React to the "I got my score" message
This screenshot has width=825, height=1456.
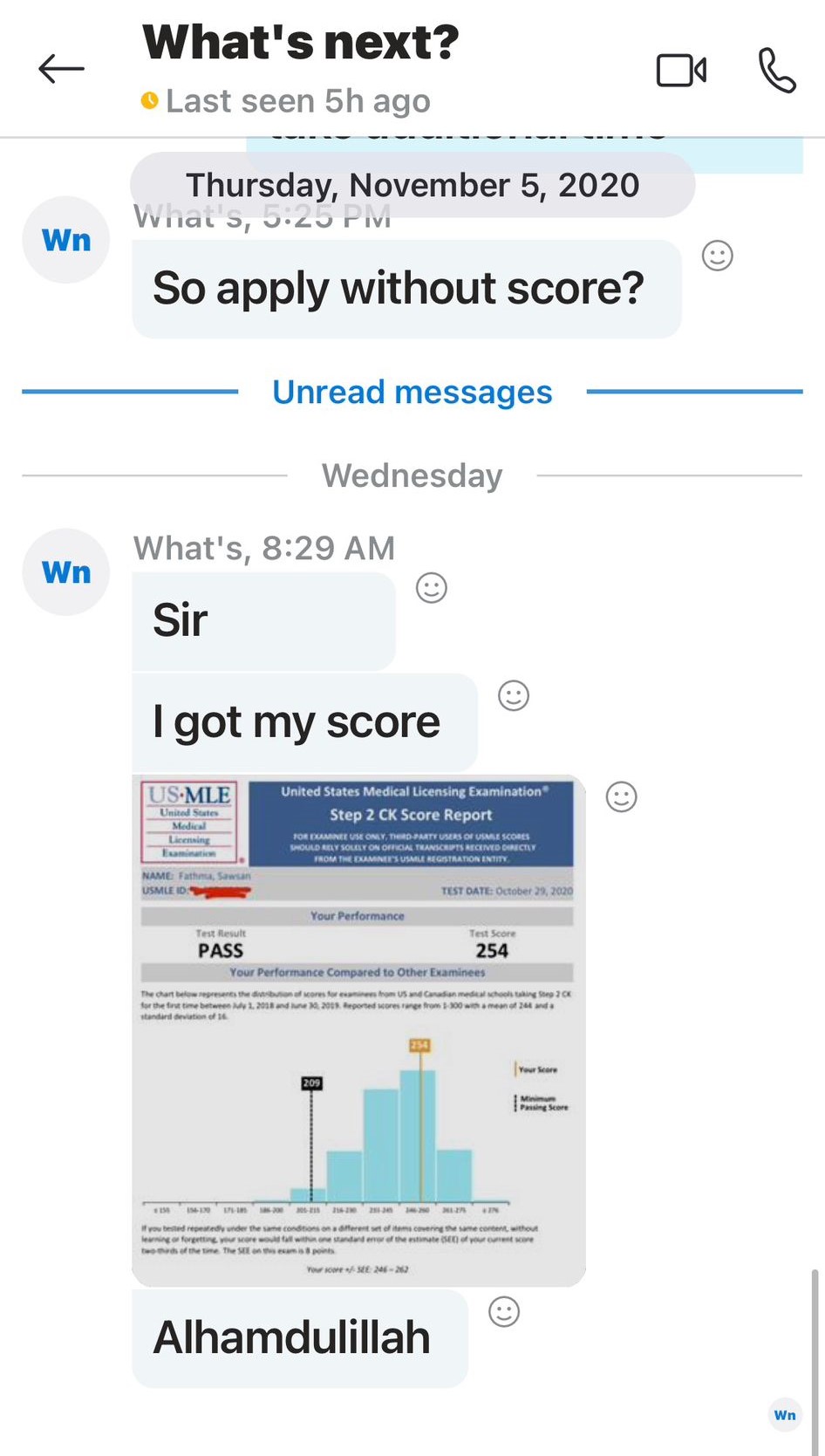point(513,695)
